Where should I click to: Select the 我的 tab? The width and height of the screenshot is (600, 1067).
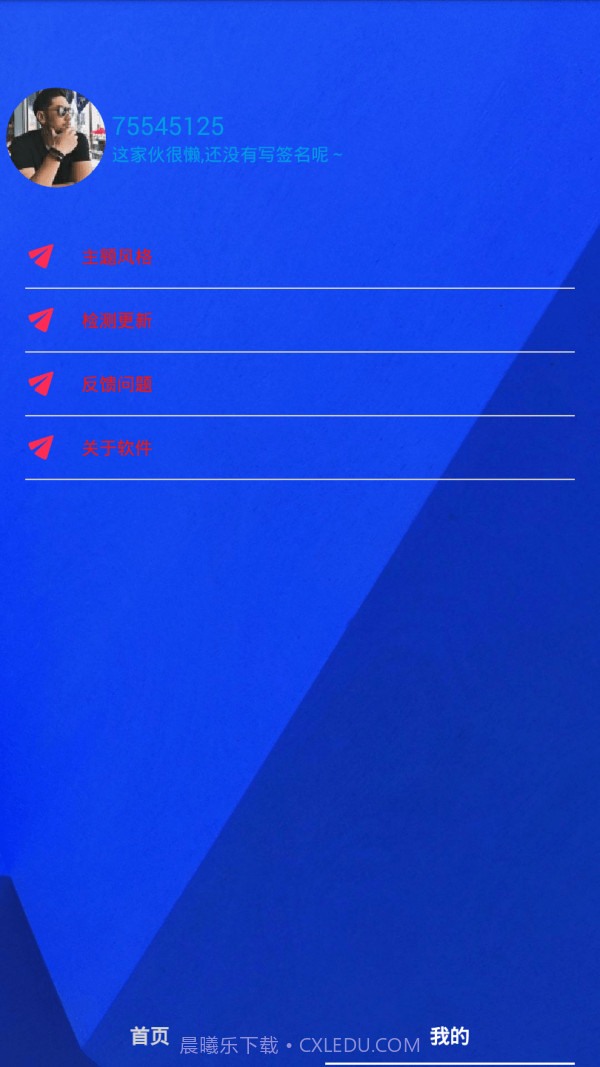(x=449, y=1037)
